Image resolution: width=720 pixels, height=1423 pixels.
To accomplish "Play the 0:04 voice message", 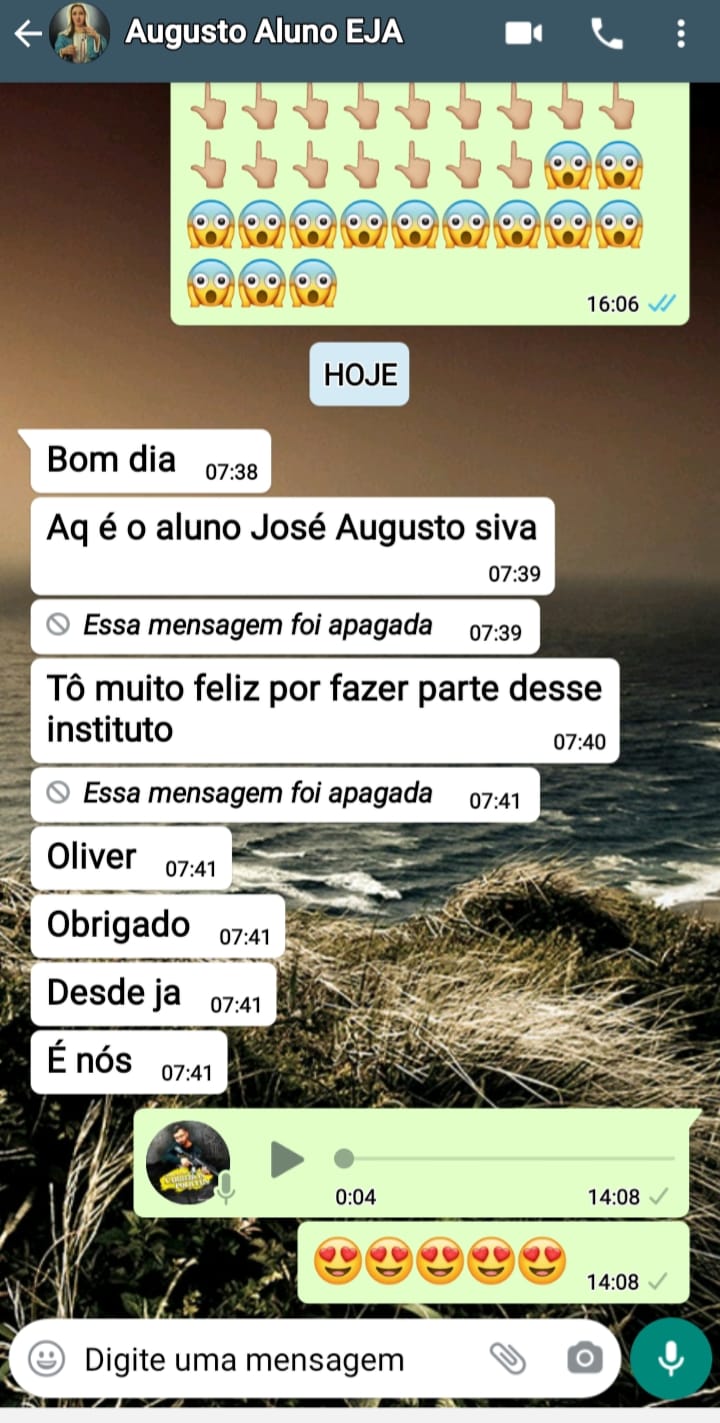I will (x=287, y=1159).
